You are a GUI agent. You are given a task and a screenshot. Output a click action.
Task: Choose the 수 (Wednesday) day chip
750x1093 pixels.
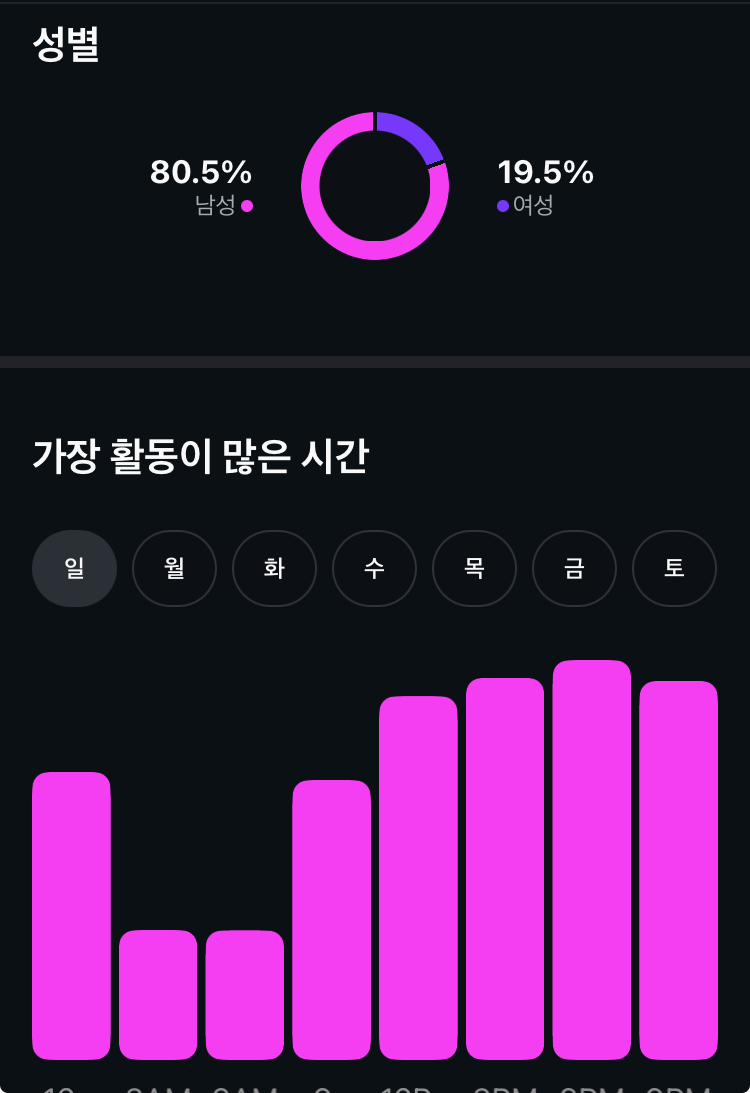coord(375,568)
